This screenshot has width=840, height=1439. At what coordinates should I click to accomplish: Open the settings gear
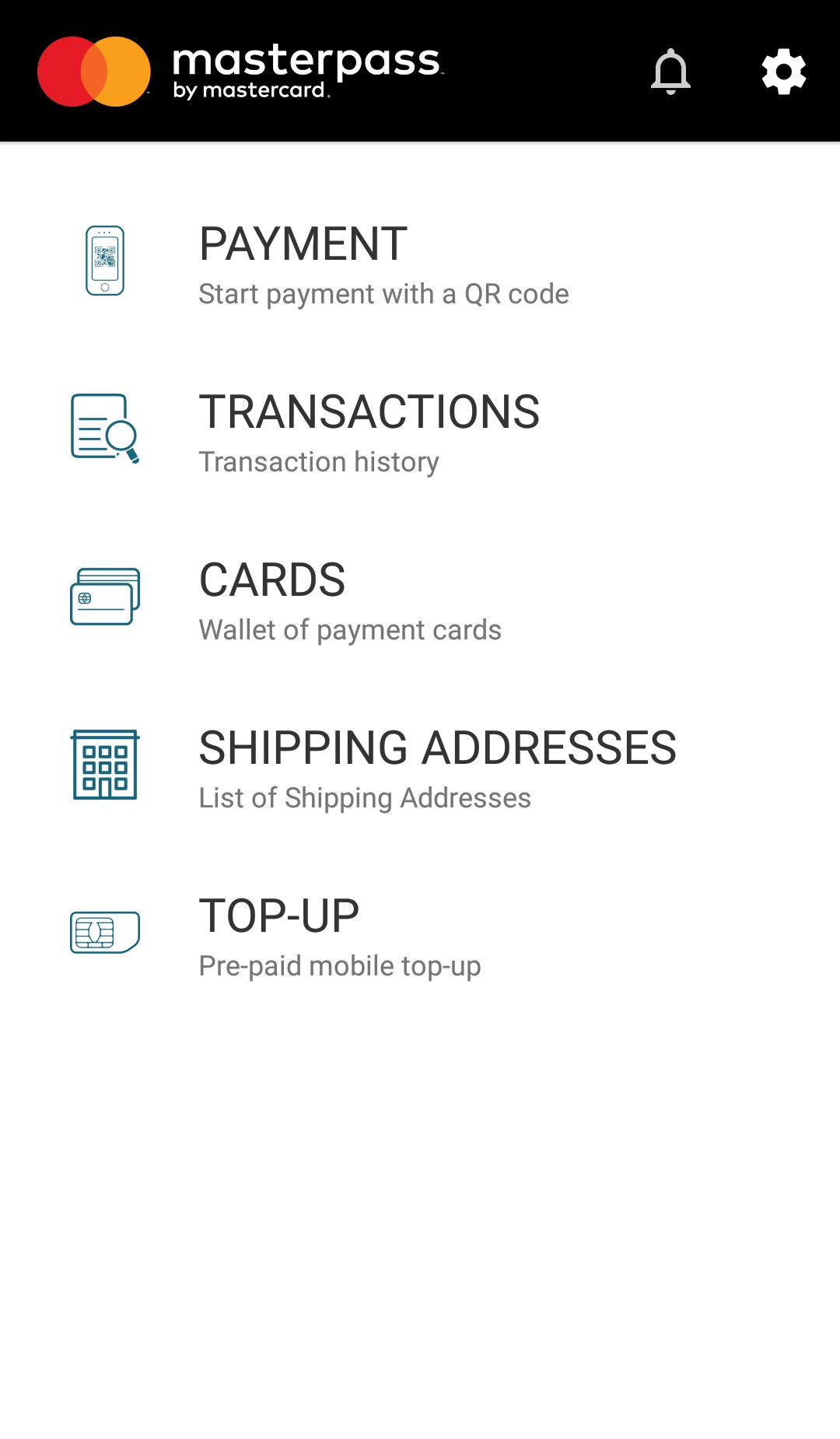(x=783, y=72)
